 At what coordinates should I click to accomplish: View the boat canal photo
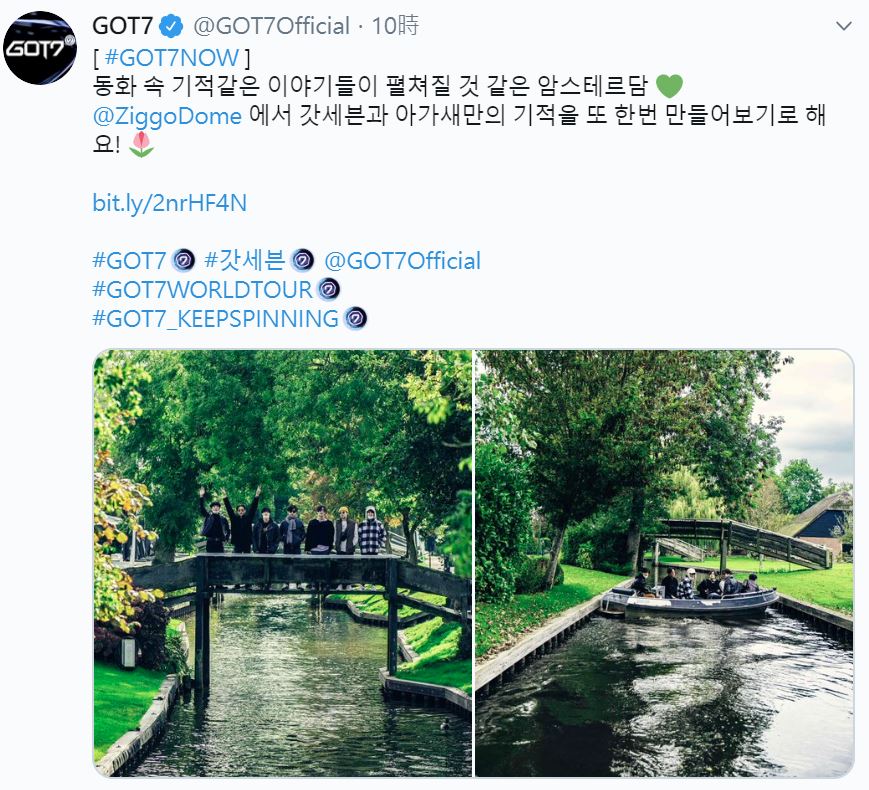tap(664, 563)
